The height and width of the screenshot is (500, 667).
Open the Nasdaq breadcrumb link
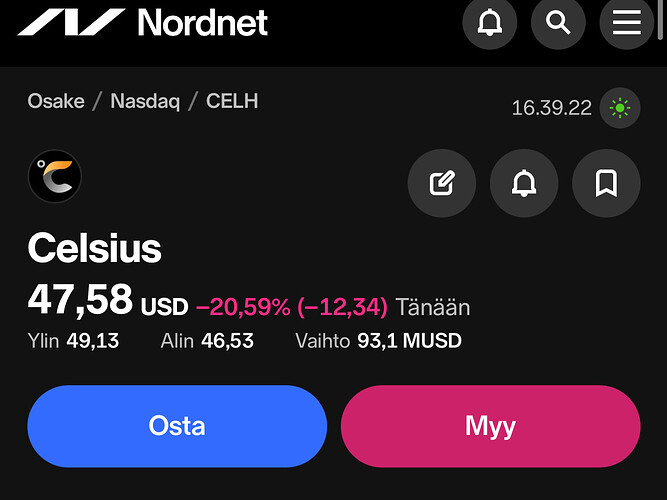click(145, 101)
